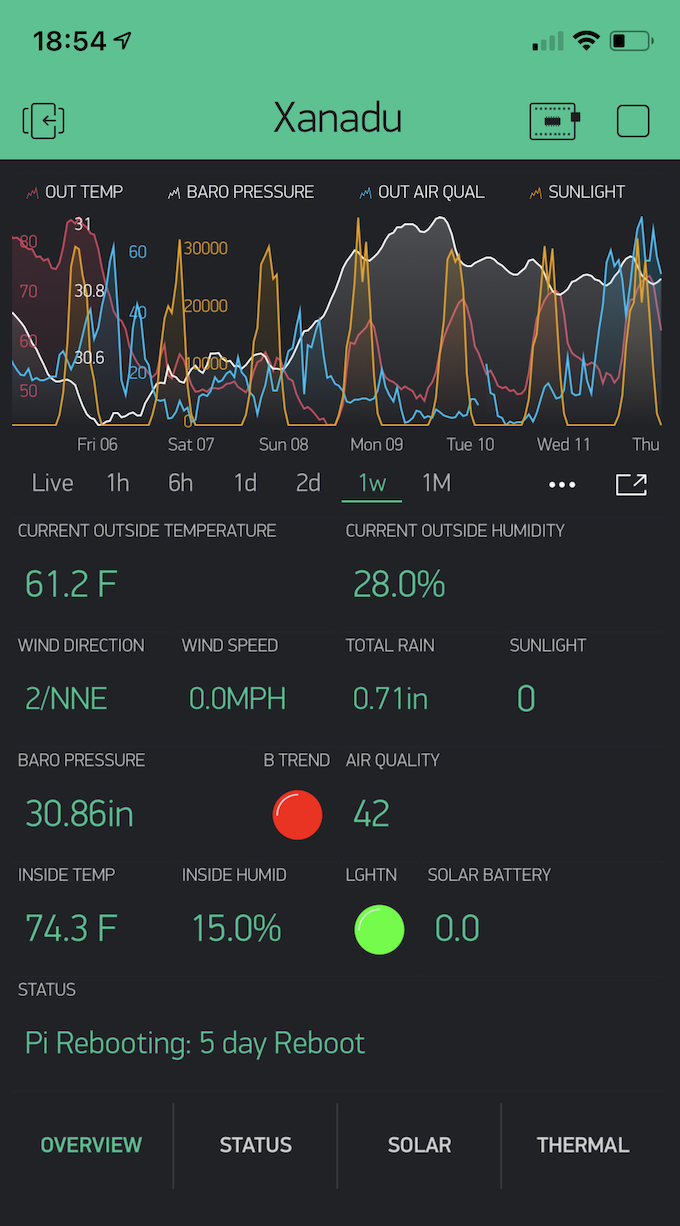The height and width of the screenshot is (1226, 680).
Task: Switch to the OVERVIEW tab
Action: tap(91, 1145)
